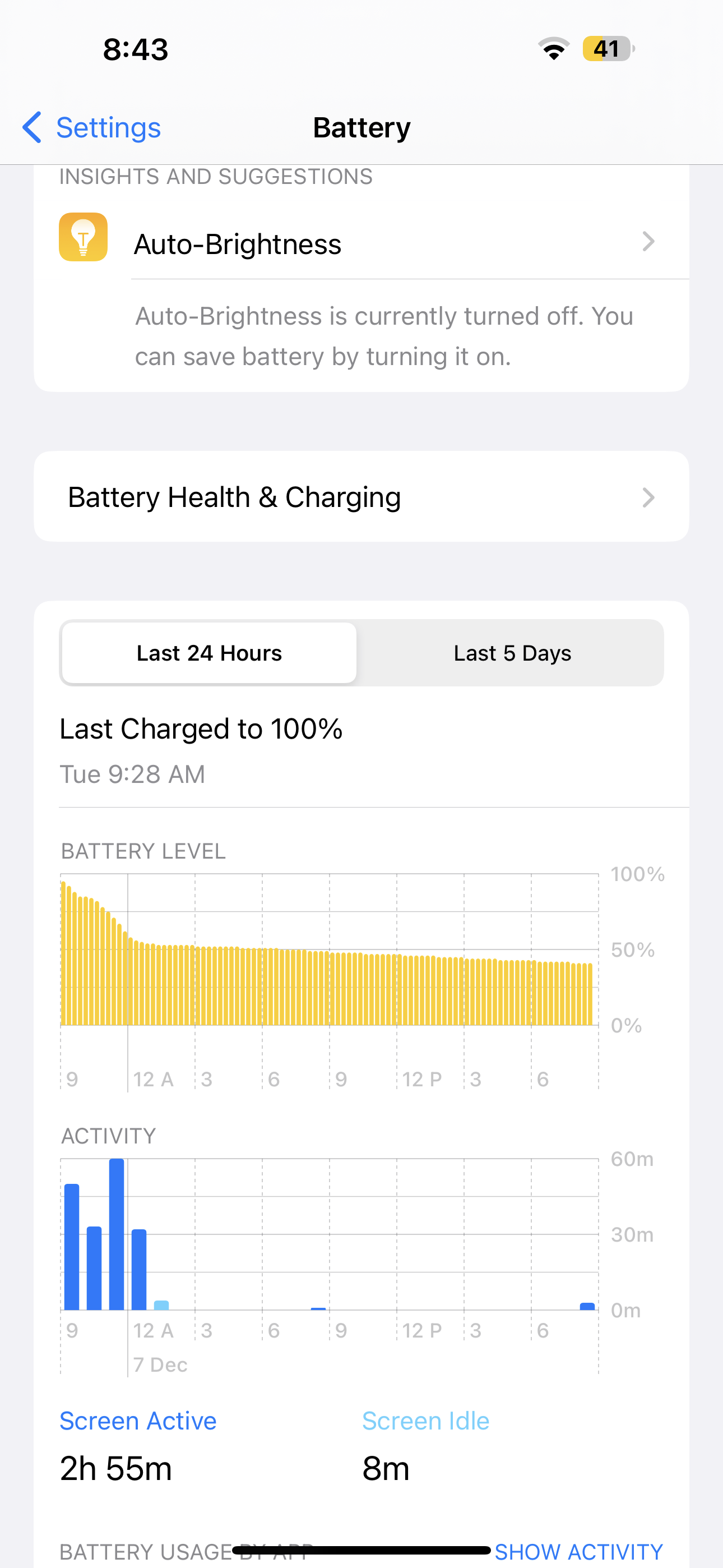Select the Last 24 Hours segment

[x=208, y=653]
